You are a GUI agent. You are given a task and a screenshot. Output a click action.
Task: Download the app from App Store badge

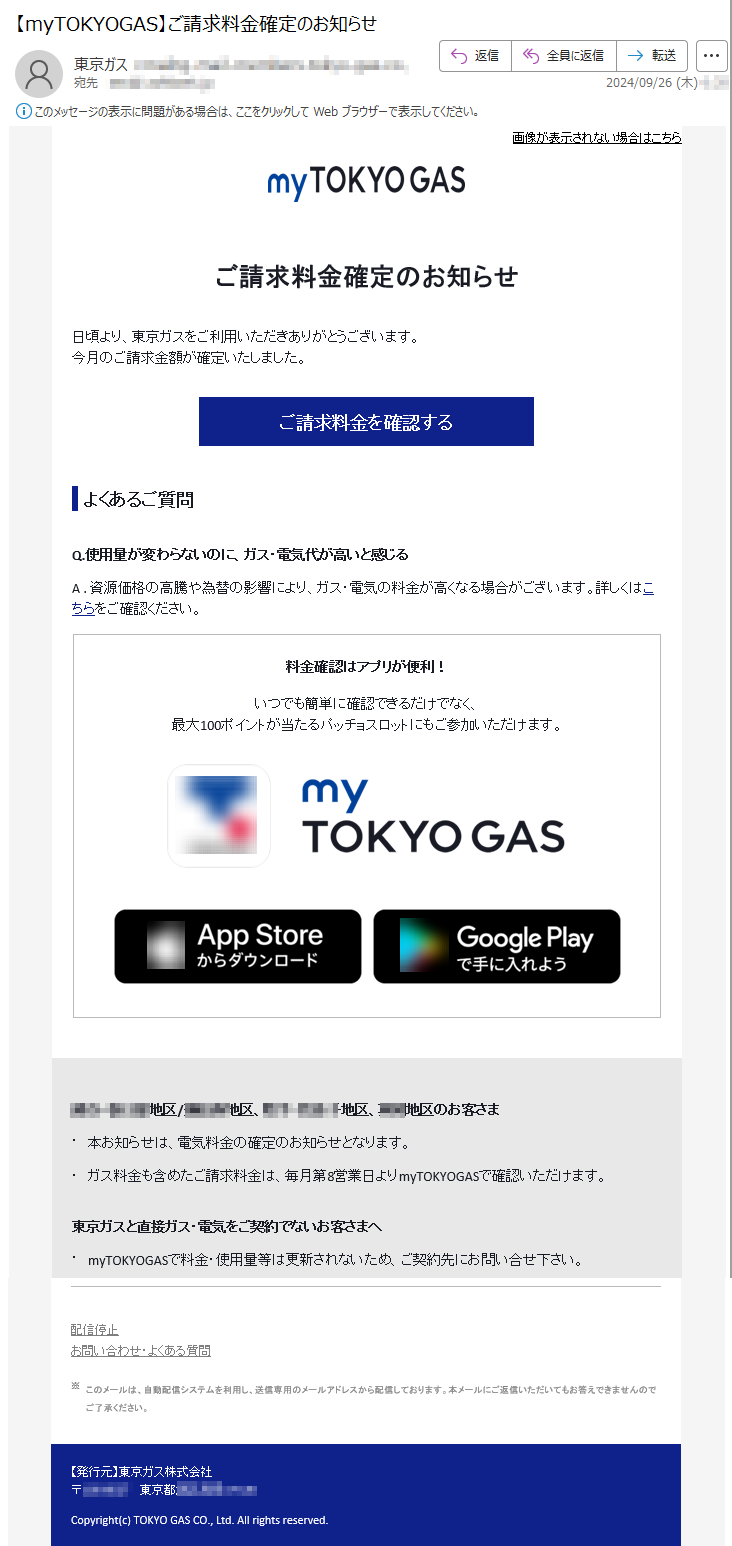click(x=238, y=946)
